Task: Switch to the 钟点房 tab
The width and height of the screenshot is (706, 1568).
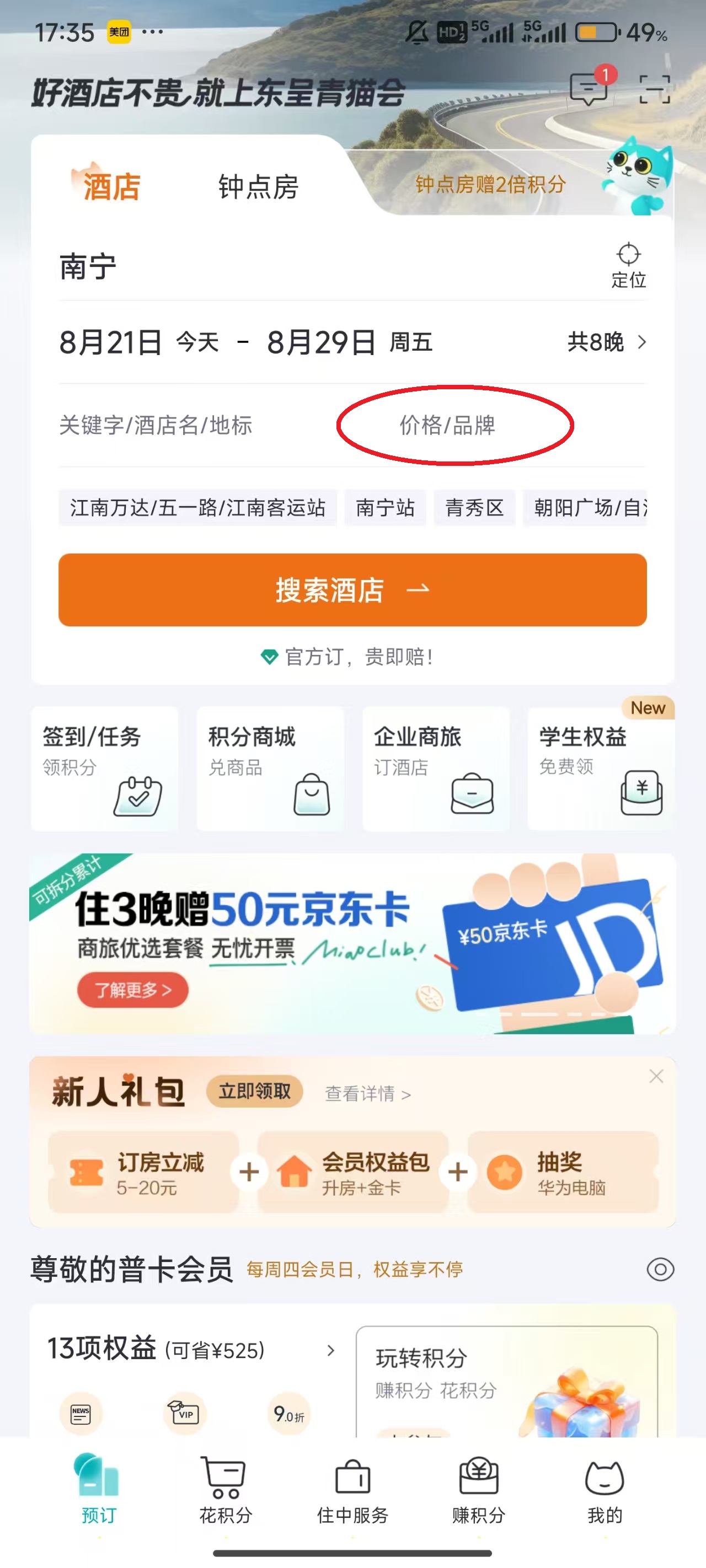Action: [258, 186]
